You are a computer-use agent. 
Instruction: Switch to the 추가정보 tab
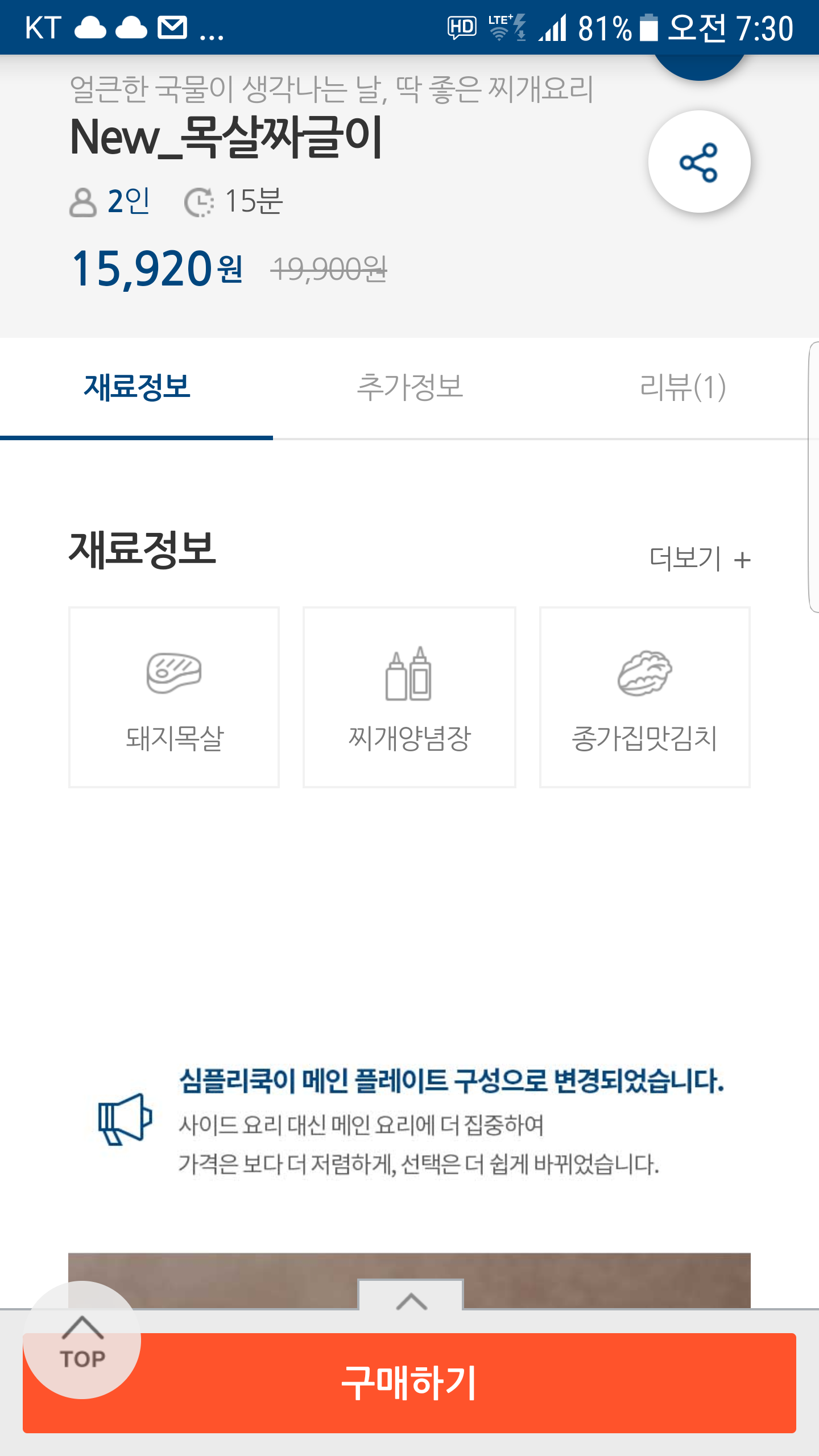click(409, 388)
